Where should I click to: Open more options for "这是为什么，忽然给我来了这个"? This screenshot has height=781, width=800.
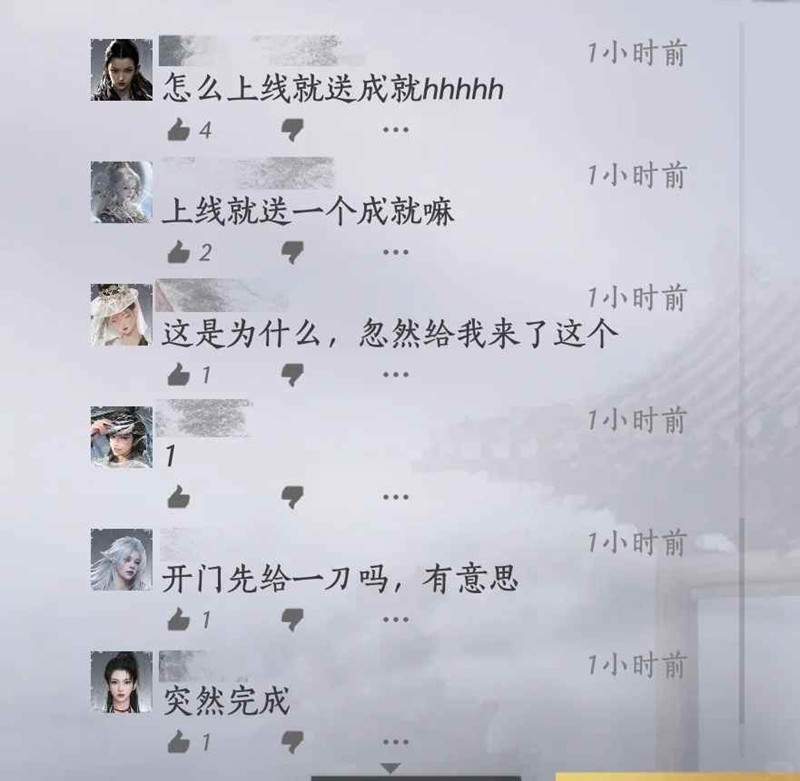(395, 375)
